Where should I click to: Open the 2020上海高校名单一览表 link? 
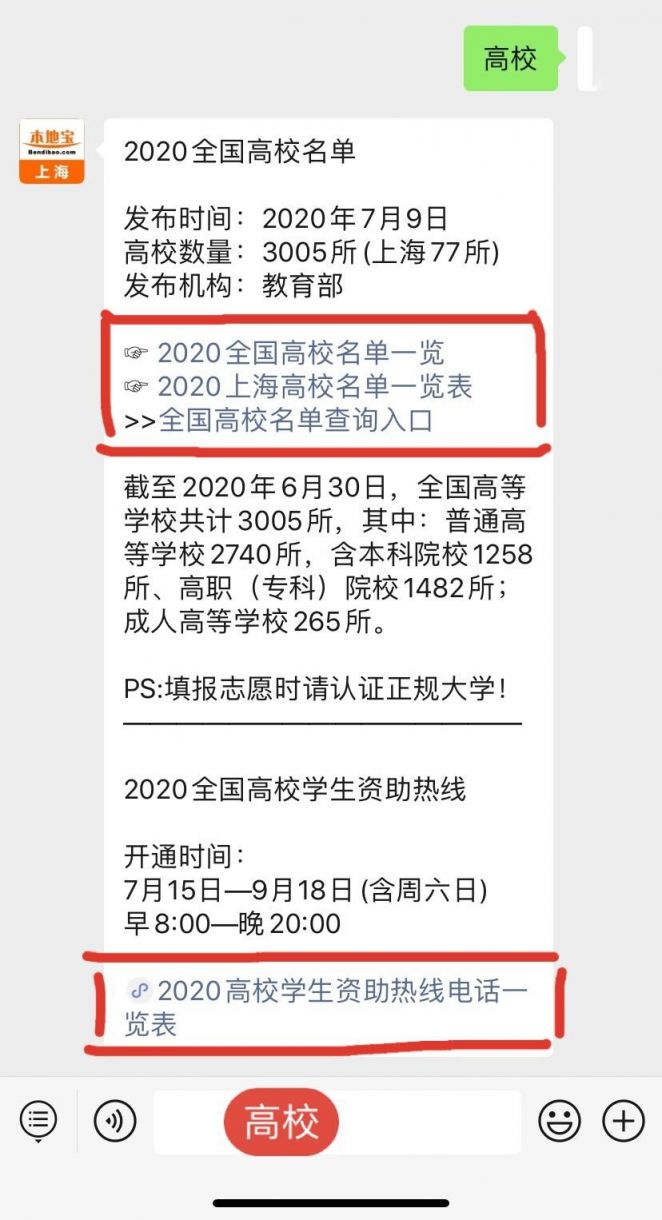pyautogui.click(x=315, y=386)
